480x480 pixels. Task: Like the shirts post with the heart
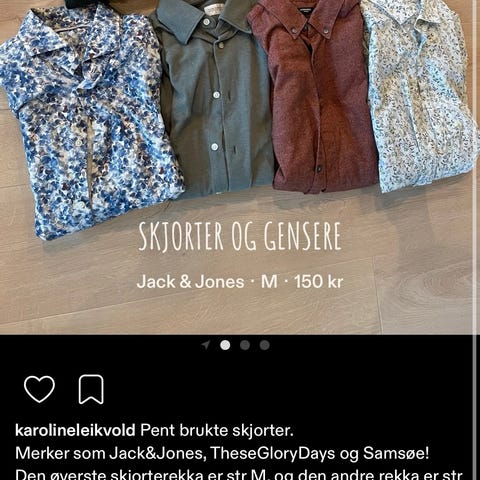(39, 389)
